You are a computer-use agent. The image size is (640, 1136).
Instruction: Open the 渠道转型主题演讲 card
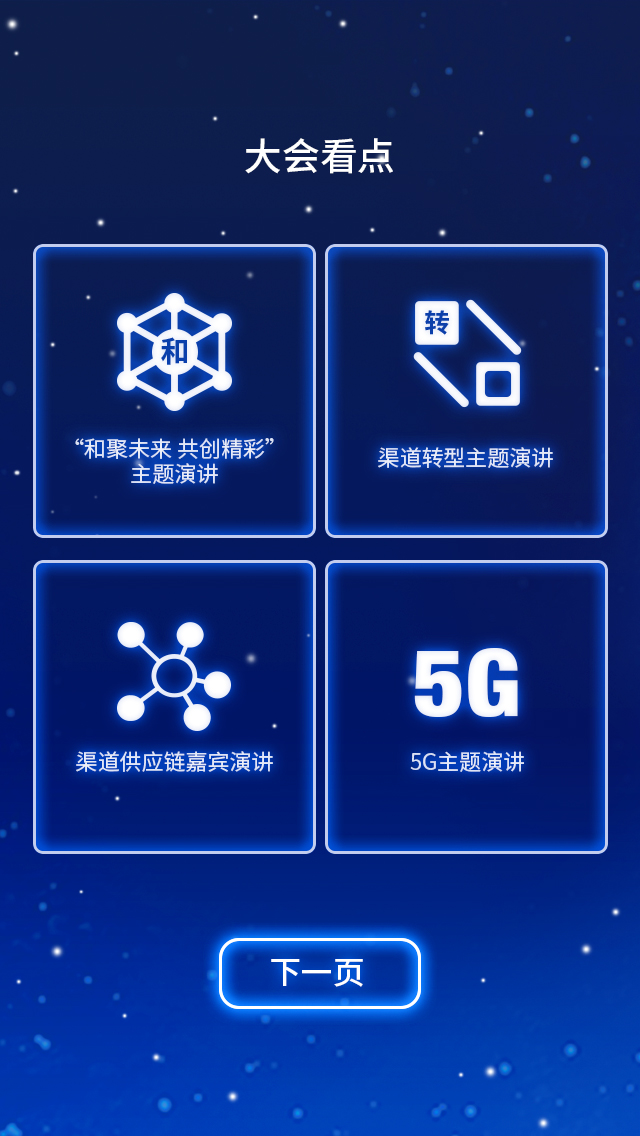(x=466, y=391)
